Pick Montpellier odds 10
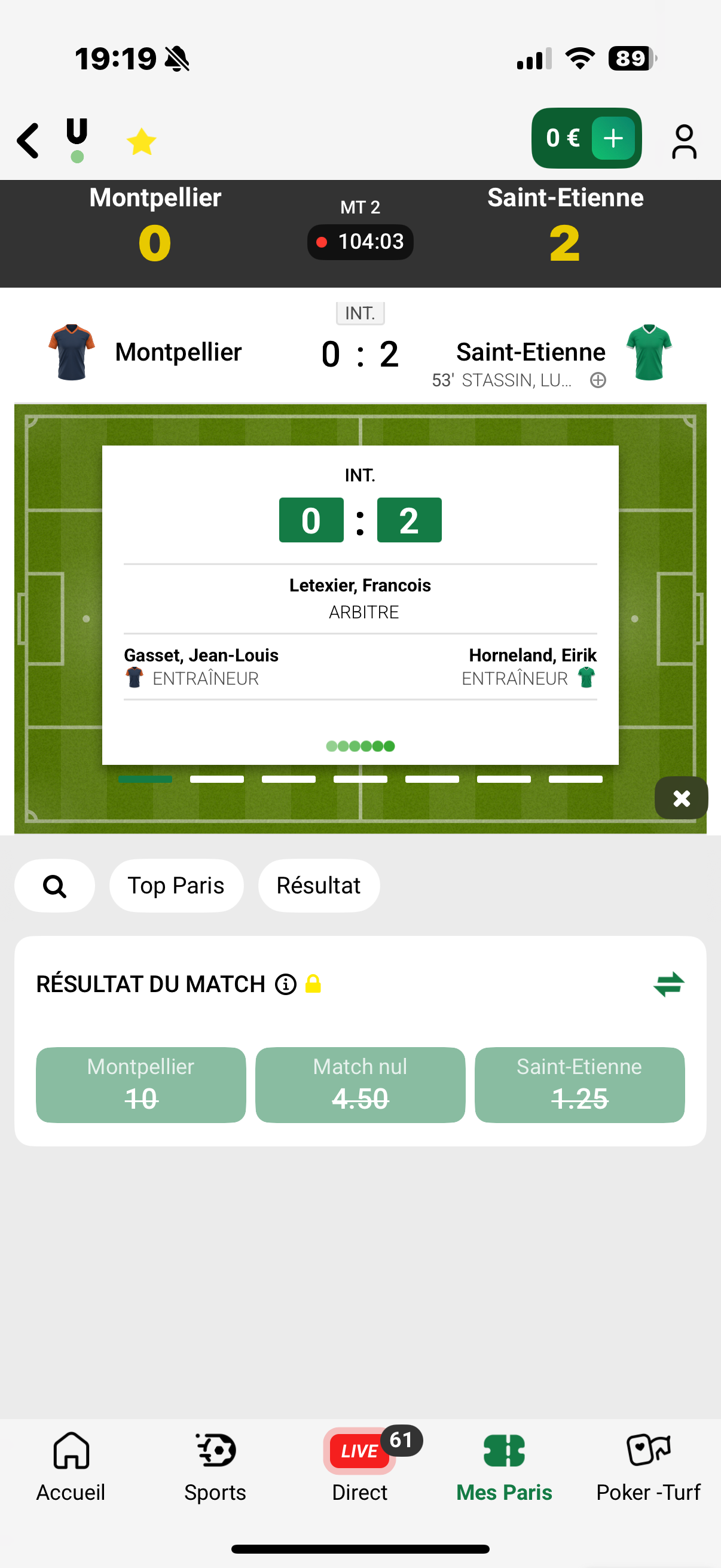Screen dimensions: 721x1568 [x=141, y=1085]
